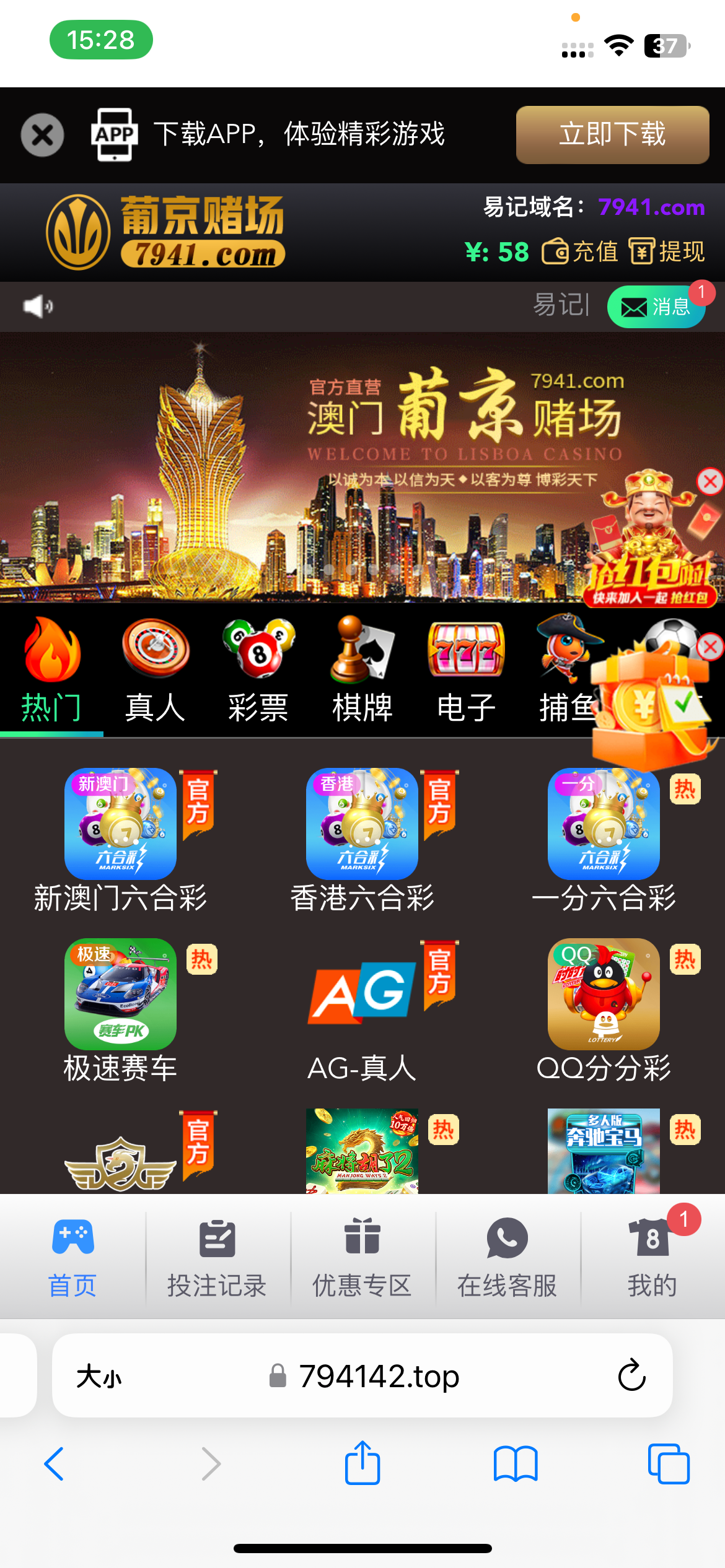Screen dimensions: 725x1568
Task: Go to the 优惠专区 tab
Action: click(x=362, y=1257)
